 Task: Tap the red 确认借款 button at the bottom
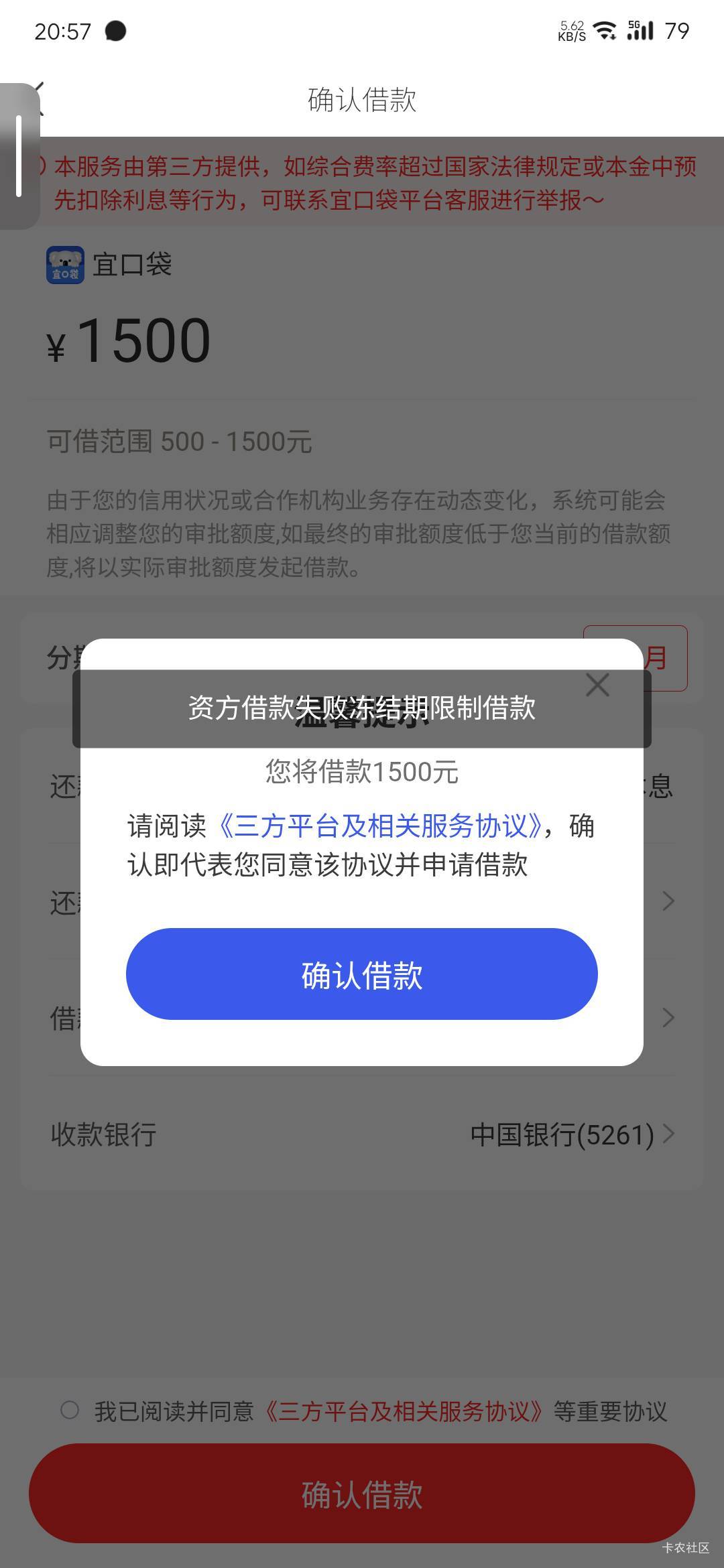pyautogui.click(x=362, y=1494)
